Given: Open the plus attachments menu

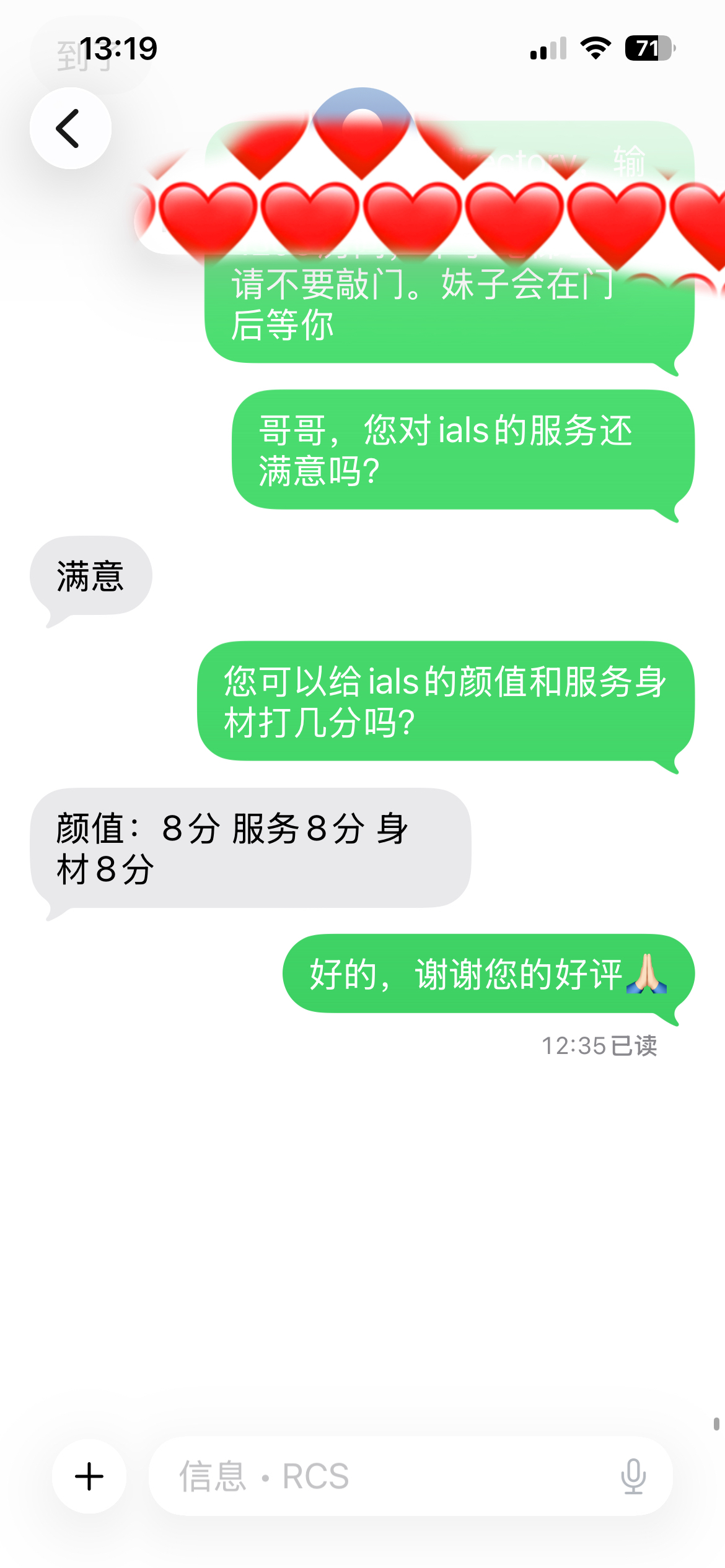Looking at the screenshot, I should (x=89, y=1476).
